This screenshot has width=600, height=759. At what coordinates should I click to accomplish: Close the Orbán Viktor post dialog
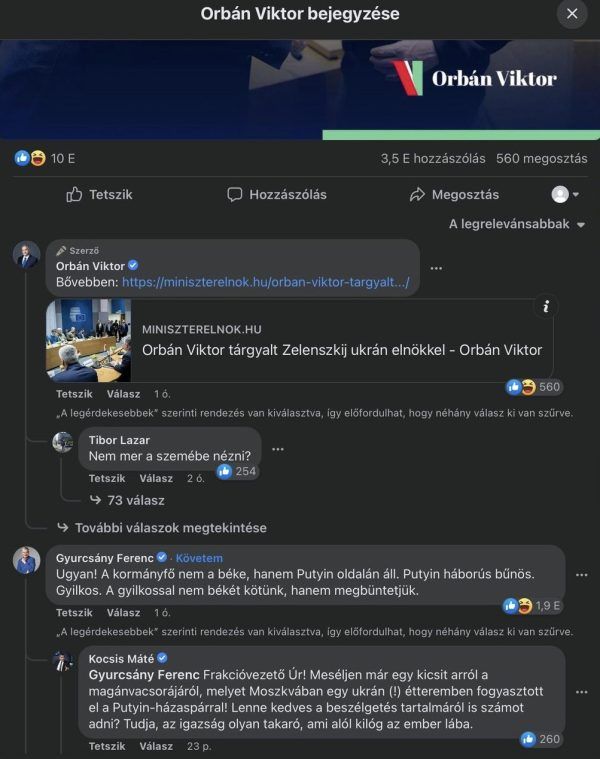572,14
